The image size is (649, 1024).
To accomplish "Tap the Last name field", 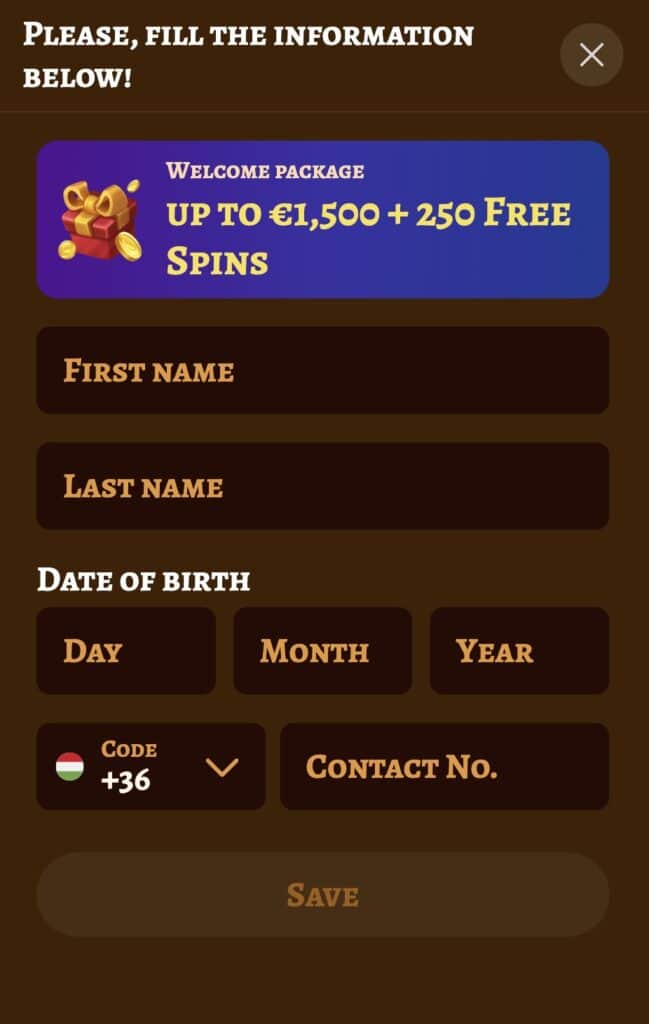I will point(322,486).
